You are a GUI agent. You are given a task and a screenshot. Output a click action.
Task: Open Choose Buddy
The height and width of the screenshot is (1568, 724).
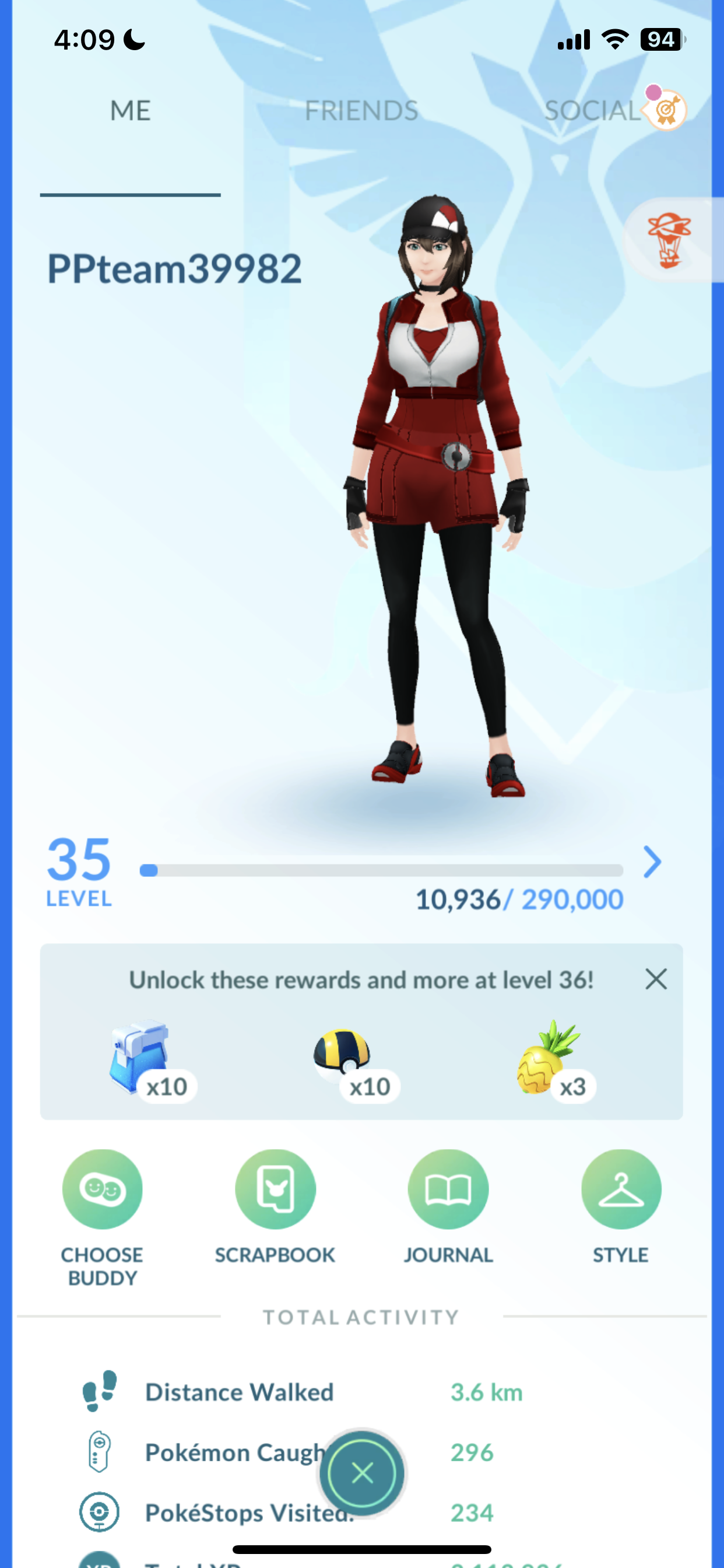click(x=102, y=1189)
